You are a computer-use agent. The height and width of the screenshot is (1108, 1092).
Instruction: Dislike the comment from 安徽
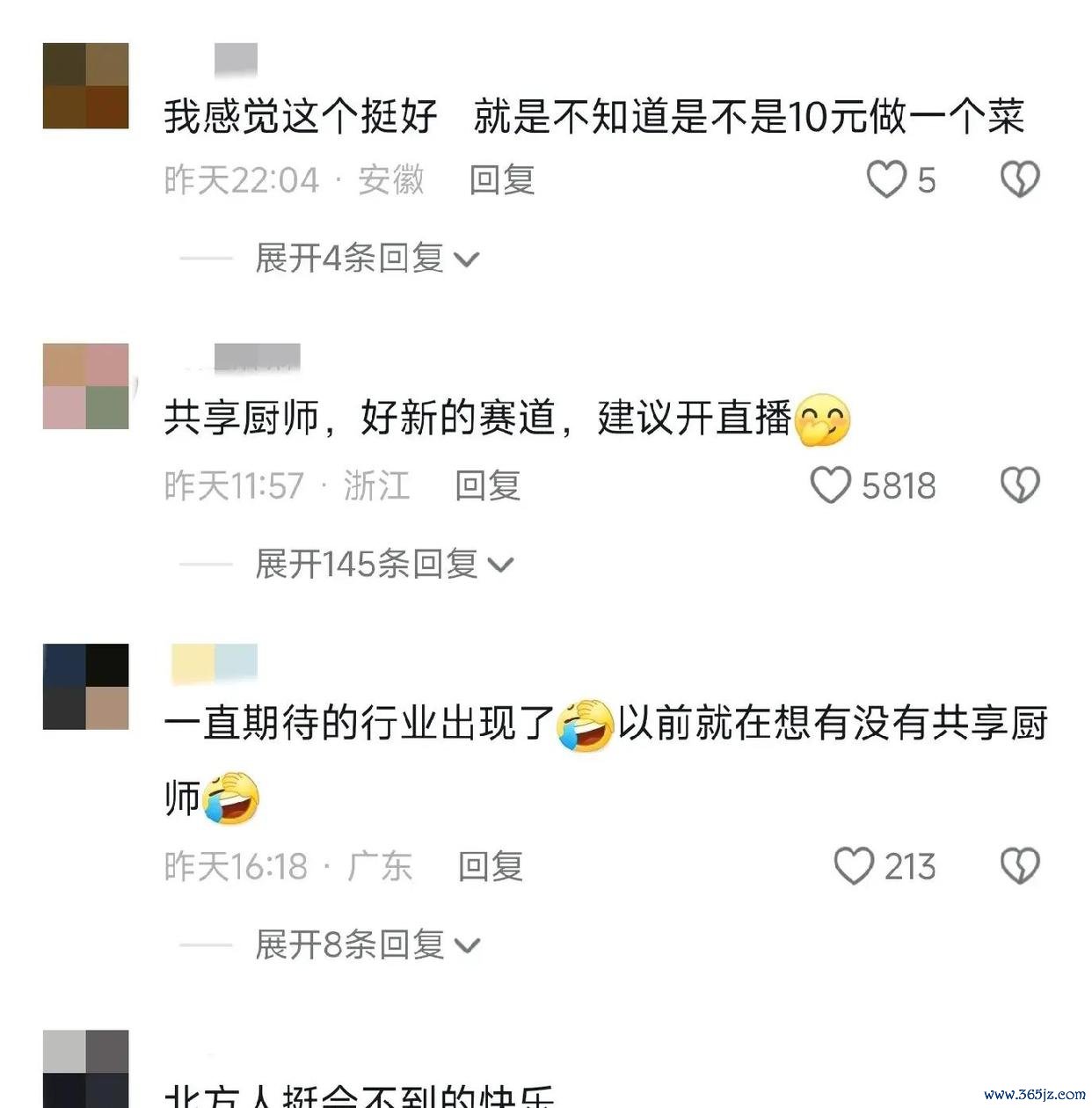click(1020, 179)
